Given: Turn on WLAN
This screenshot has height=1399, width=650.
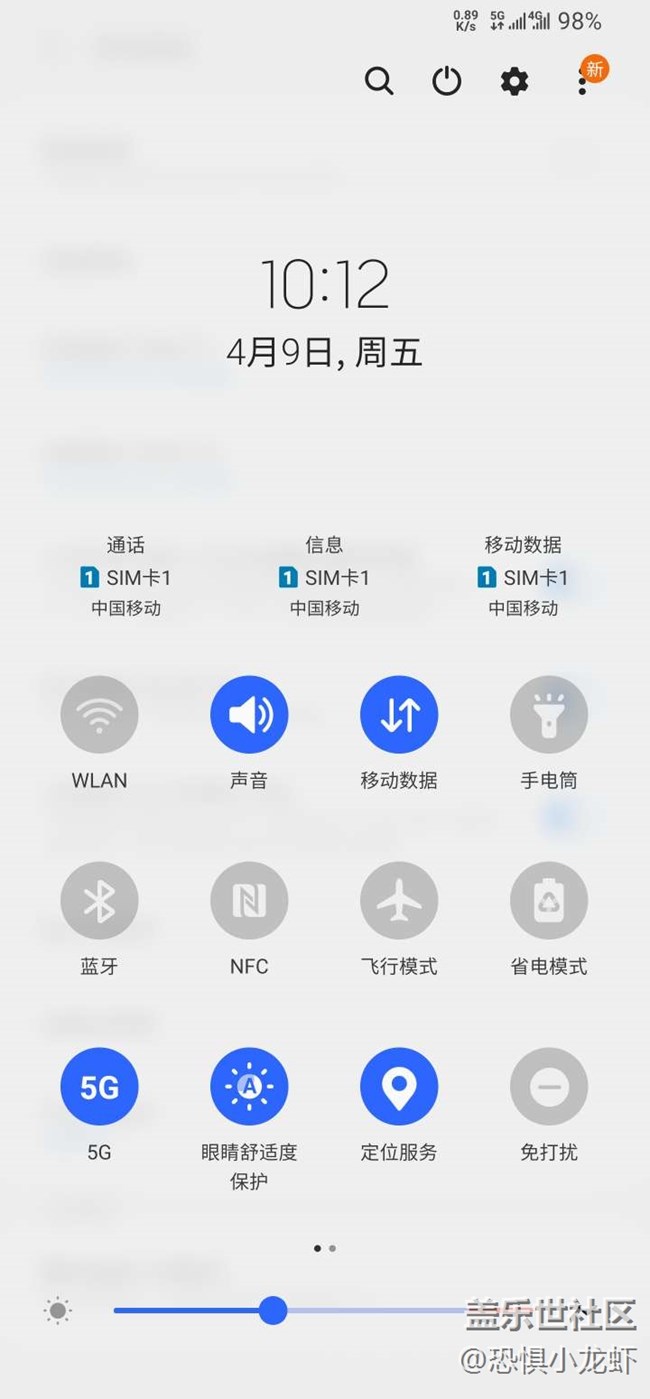Looking at the screenshot, I should click(99, 714).
